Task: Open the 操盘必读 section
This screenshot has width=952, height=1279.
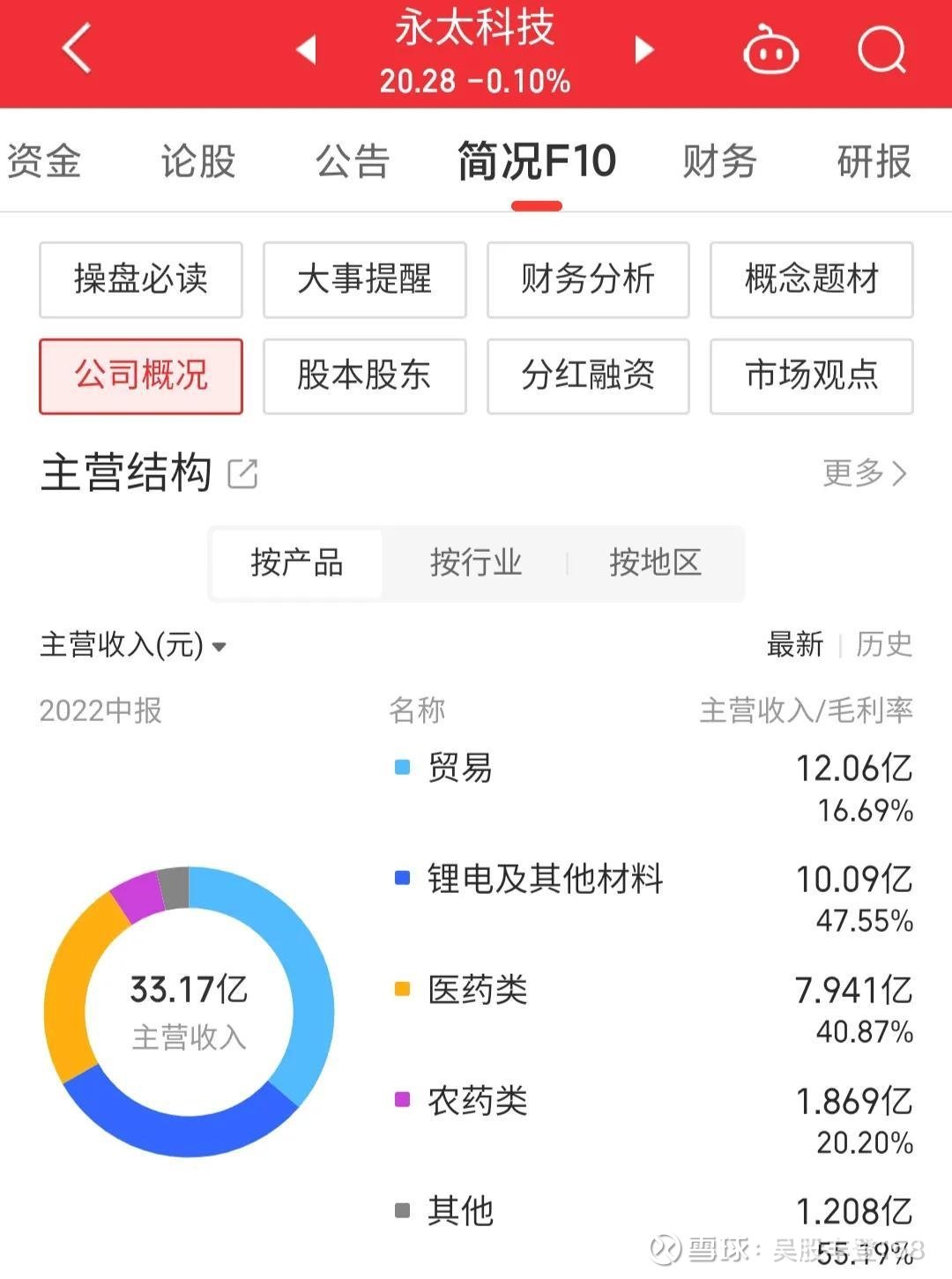Action: tap(141, 279)
